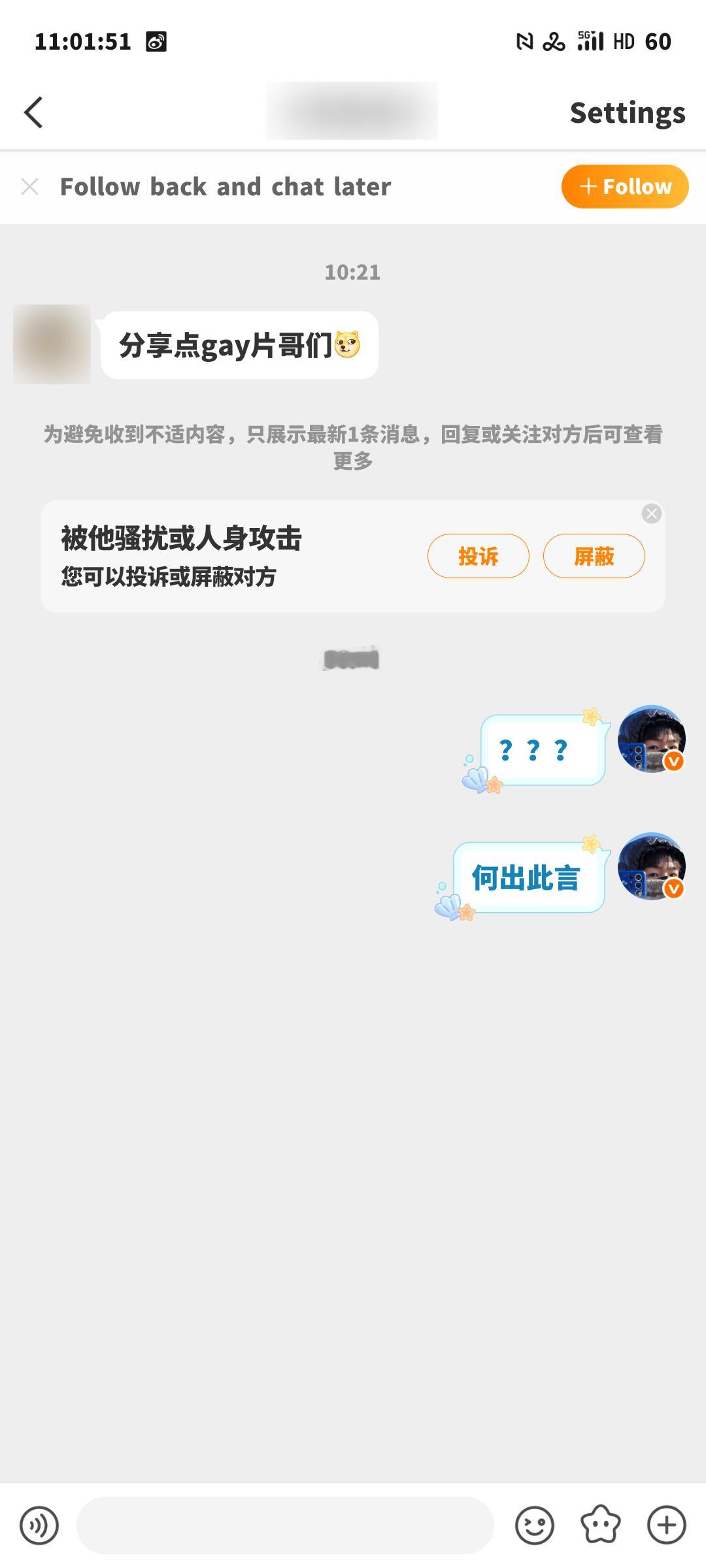Tap the 投诉 report button
Viewport: 706px width, 1568px height.
coord(478,555)
